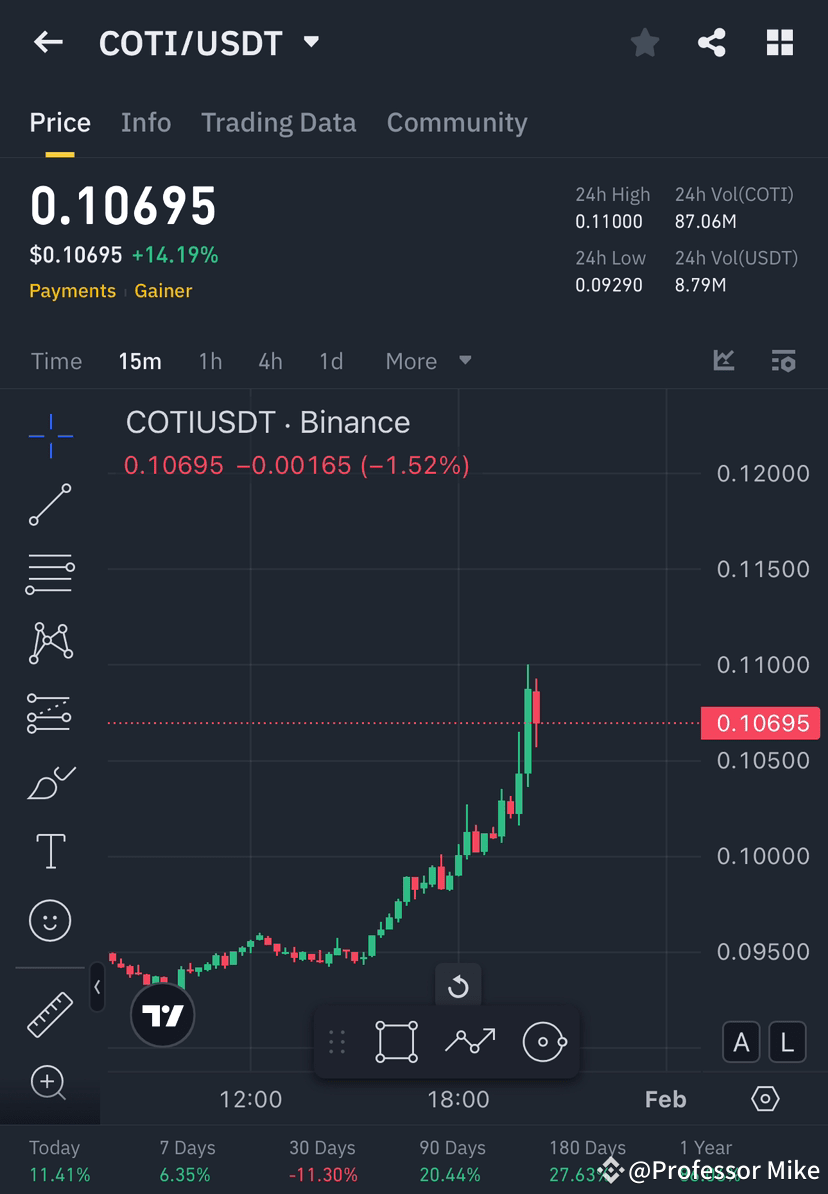Screen dimensions: 828x1194
Task: Toggle auto-scaling with the A button
Action: tap(741, 1042)
